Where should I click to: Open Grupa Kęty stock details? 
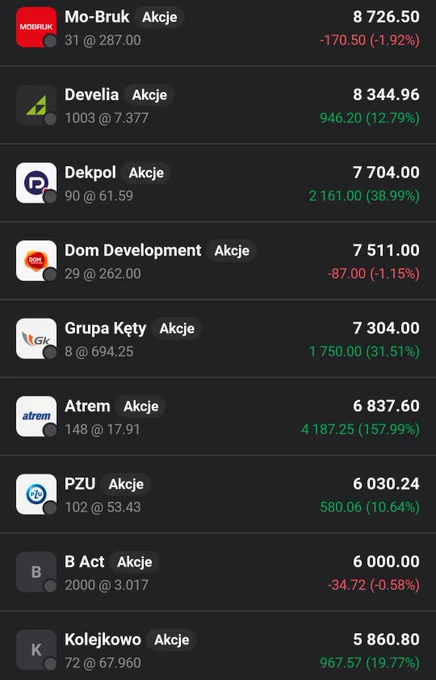point(218,338)
